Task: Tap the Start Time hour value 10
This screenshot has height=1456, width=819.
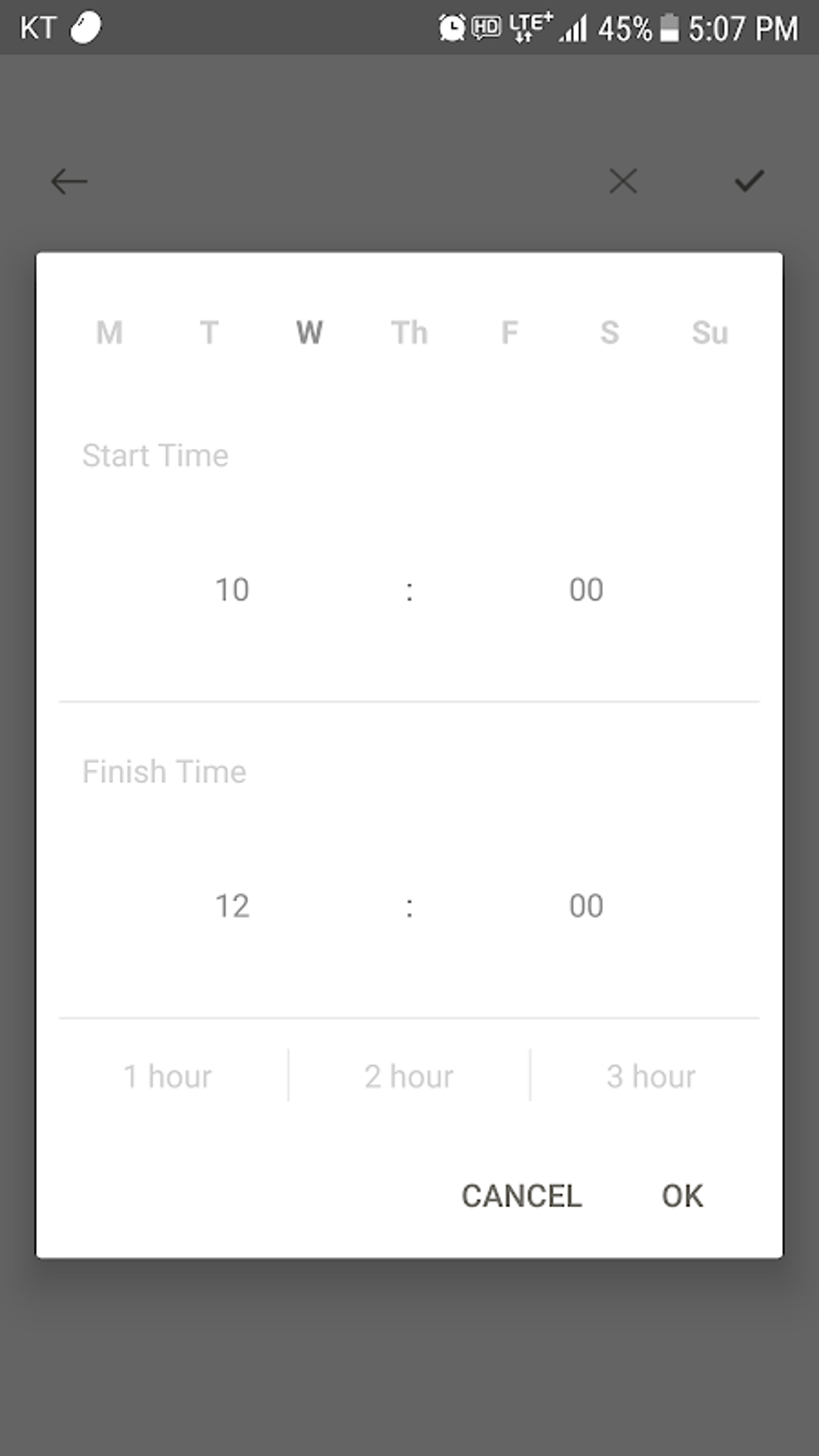Action: (x=231, y=589)
